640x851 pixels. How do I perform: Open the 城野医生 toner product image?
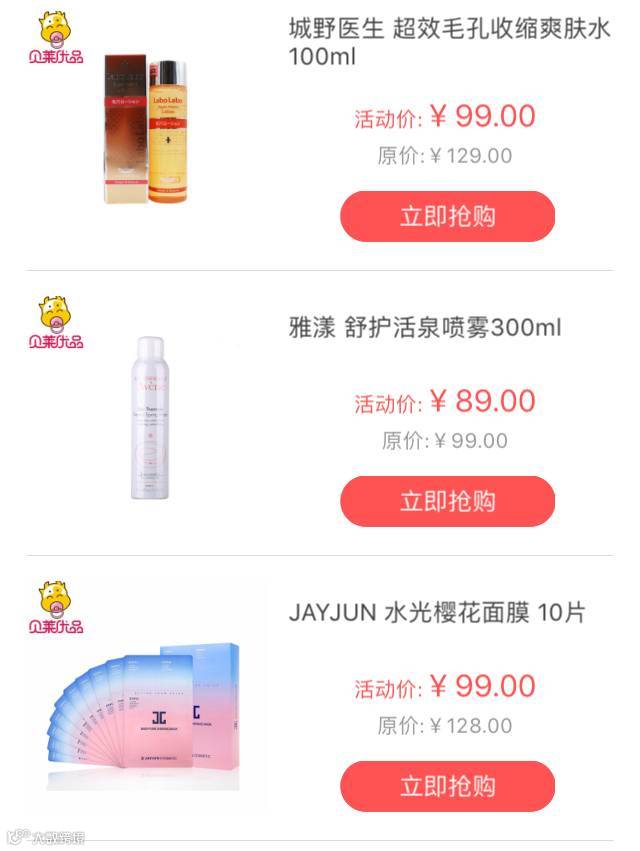(145, 129)
